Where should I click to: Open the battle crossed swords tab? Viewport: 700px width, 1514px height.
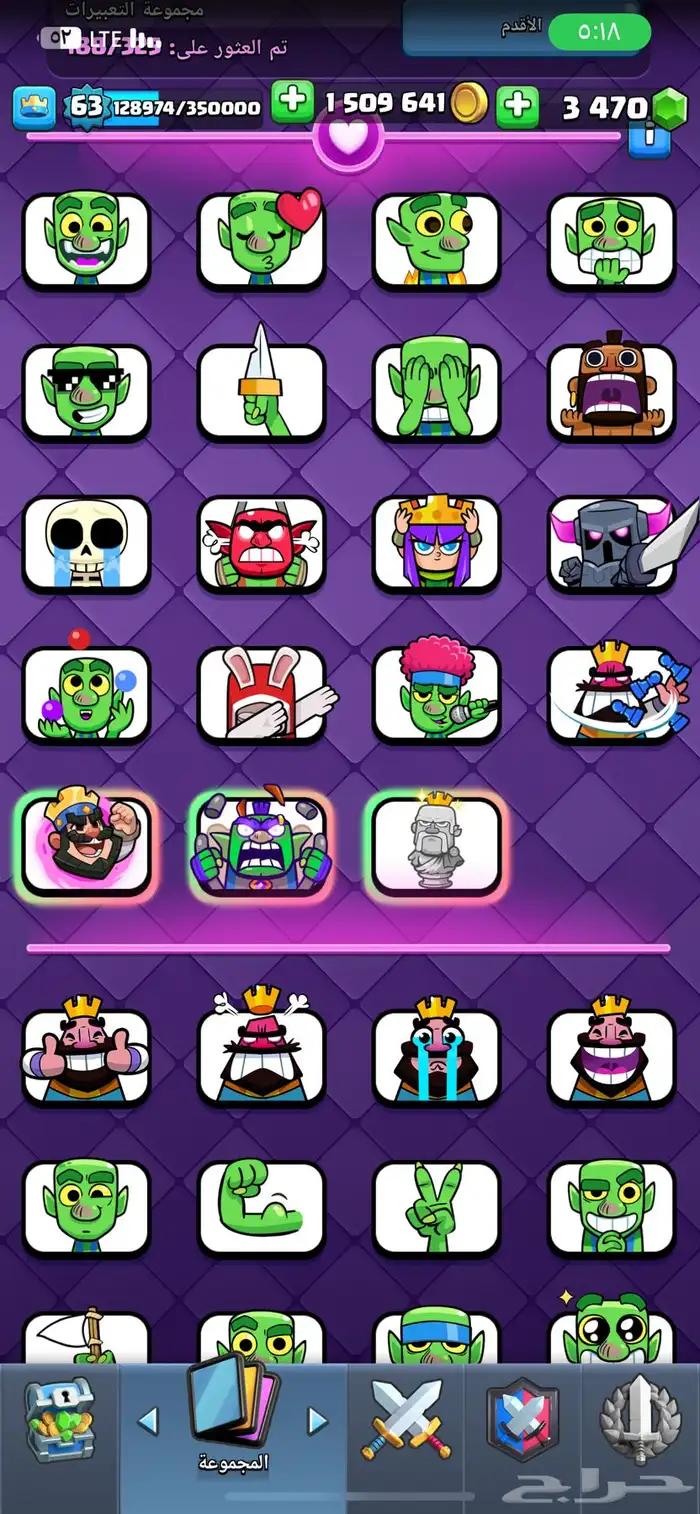tap(407, 1420)
